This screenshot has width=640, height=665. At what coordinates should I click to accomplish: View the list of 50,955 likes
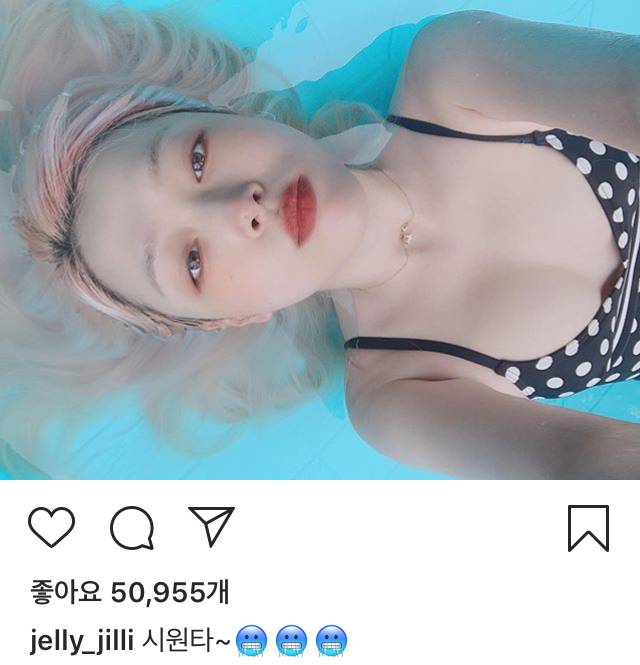click(129, 593)
